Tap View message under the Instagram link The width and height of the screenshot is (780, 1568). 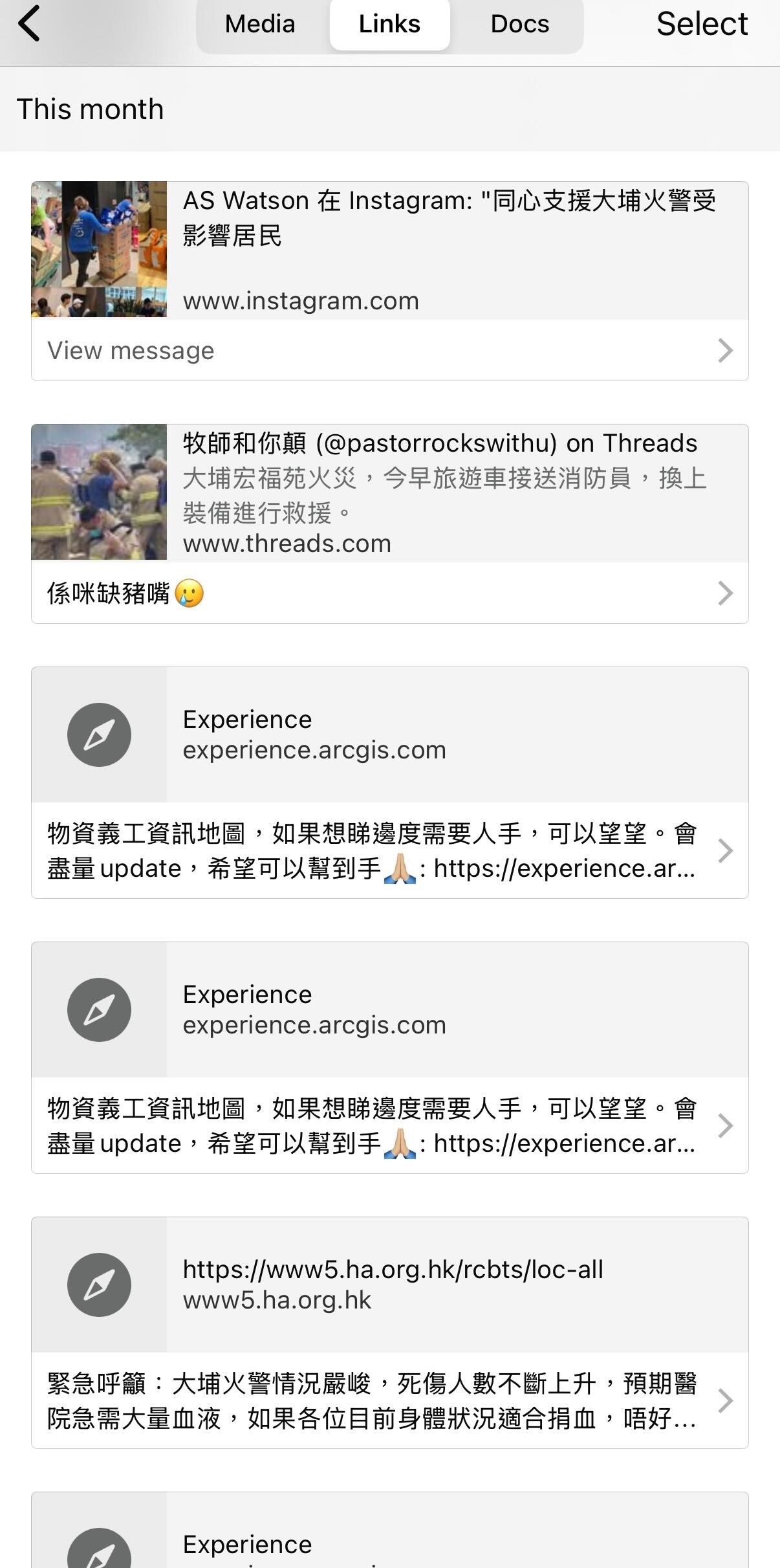389,351
